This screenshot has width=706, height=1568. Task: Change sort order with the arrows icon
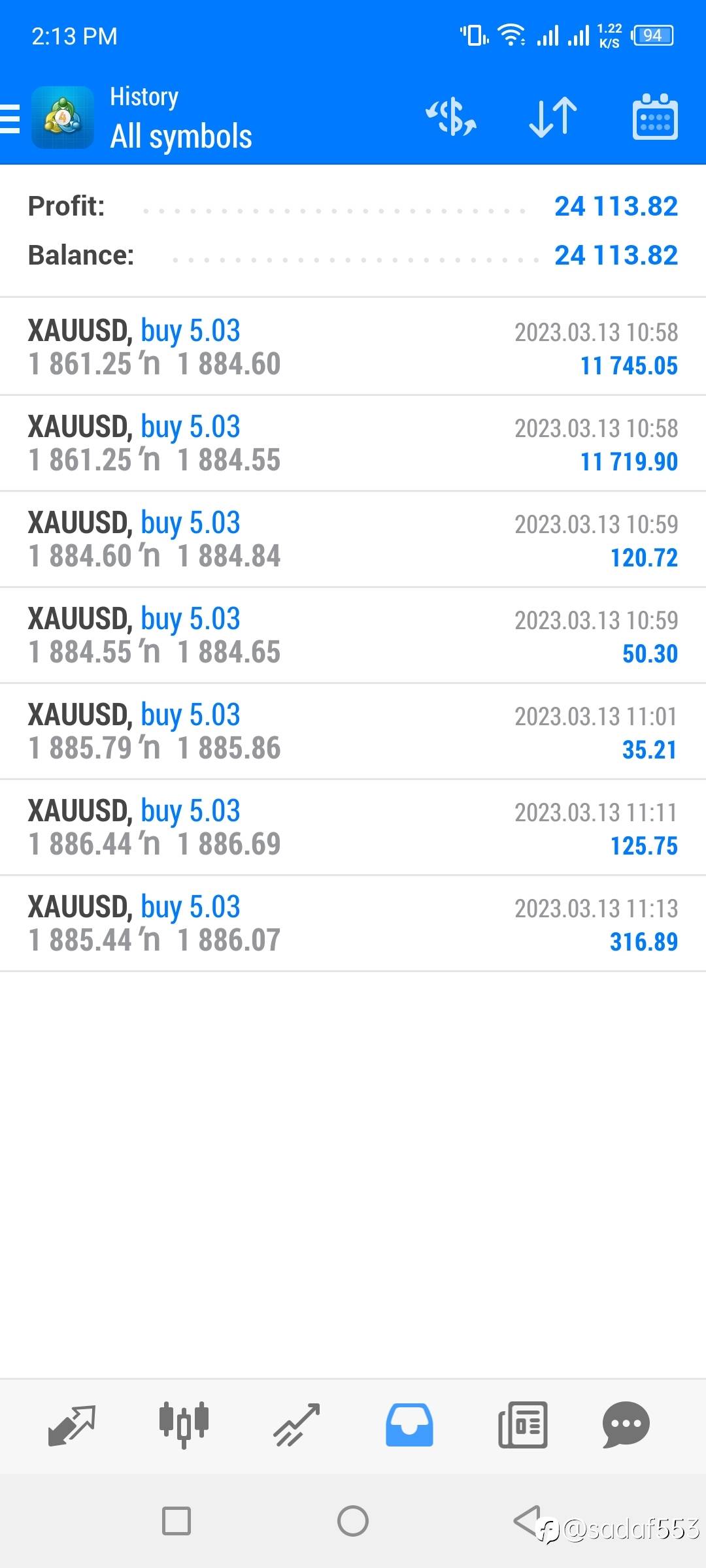point(553,118)
